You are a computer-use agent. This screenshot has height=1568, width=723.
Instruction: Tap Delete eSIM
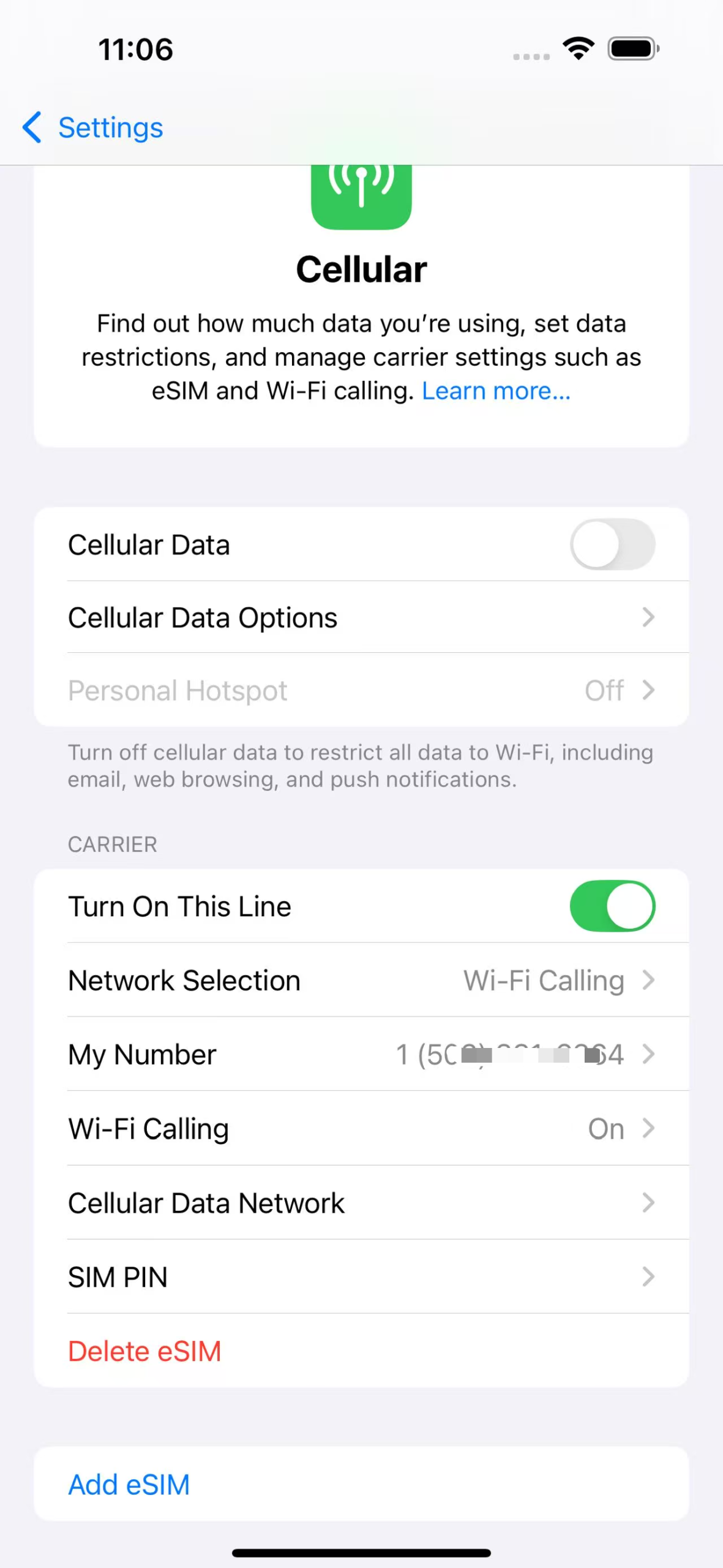click(x=144, y=1351)
